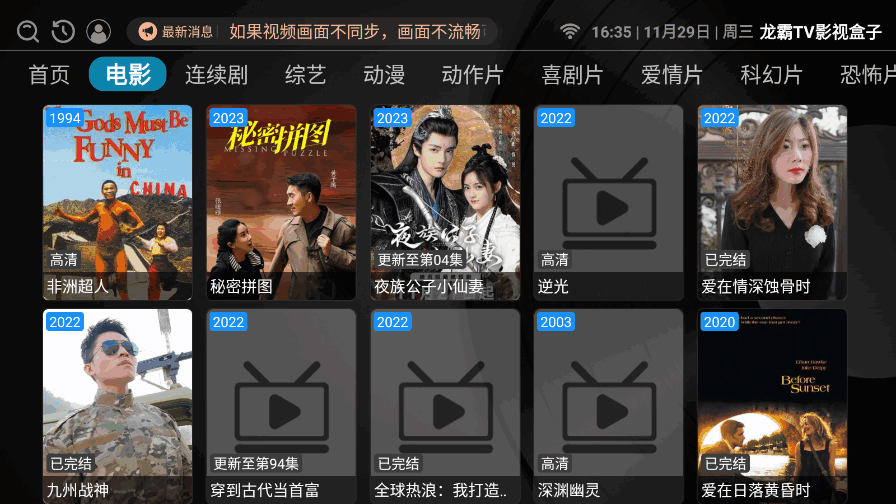Open 爱在情深蚀骨时

772,200
